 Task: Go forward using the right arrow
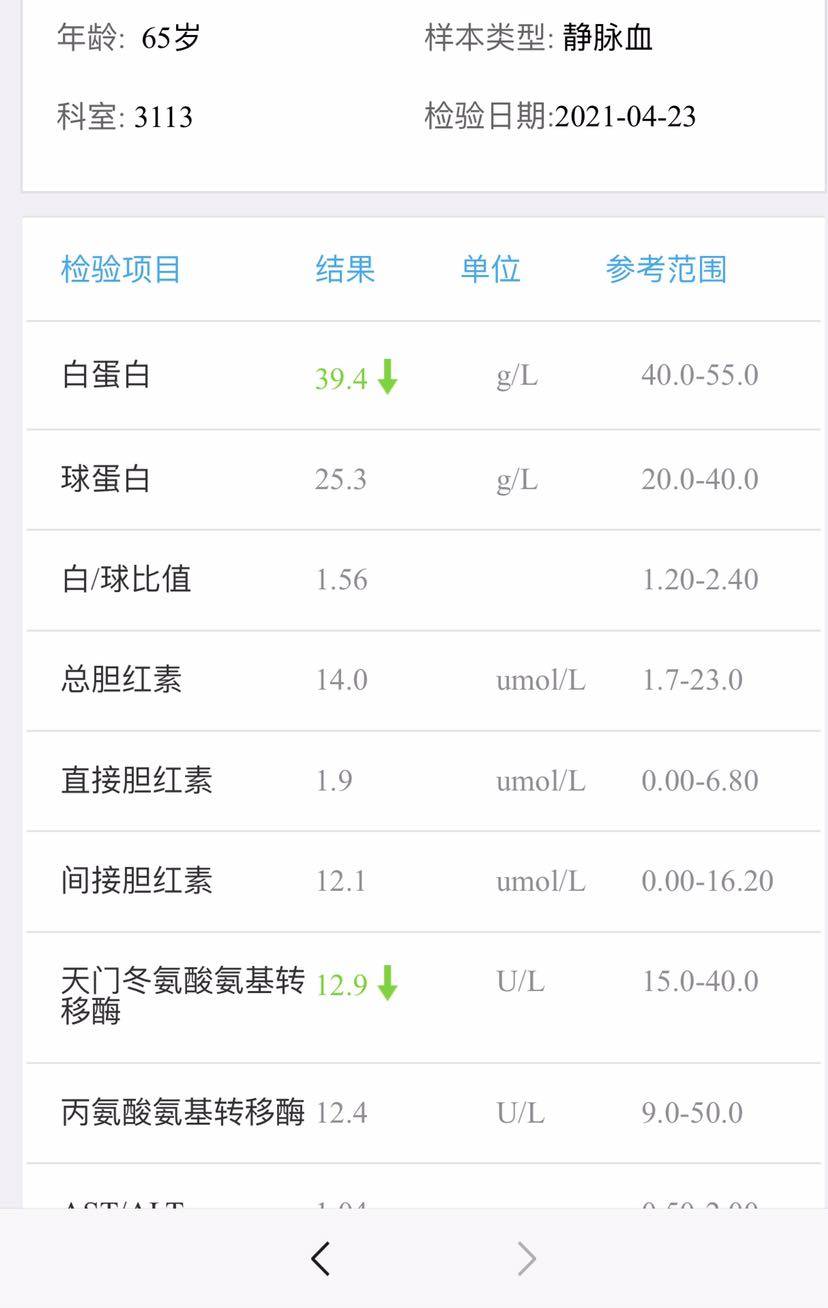(527, 1258)
